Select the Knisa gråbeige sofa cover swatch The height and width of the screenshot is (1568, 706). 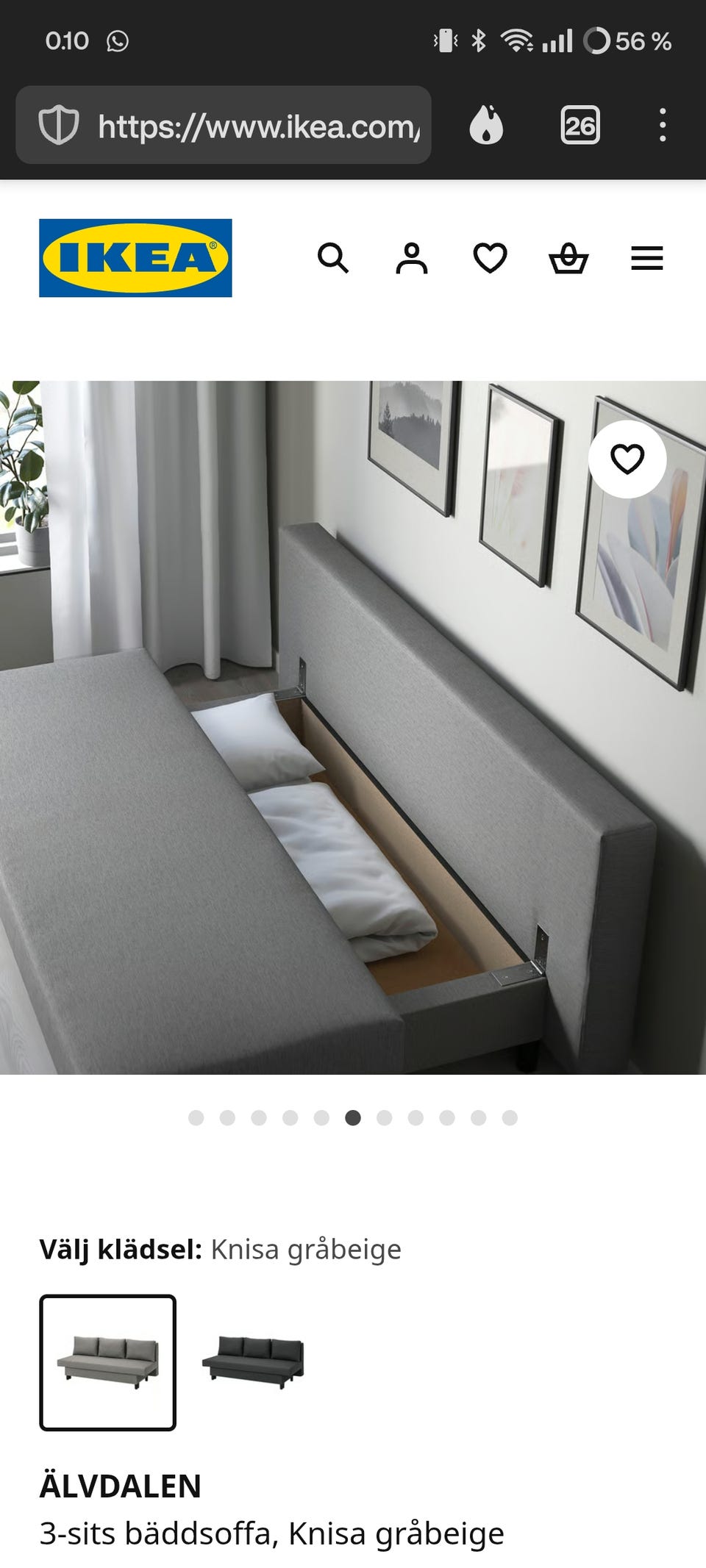tap(107, 1362)
